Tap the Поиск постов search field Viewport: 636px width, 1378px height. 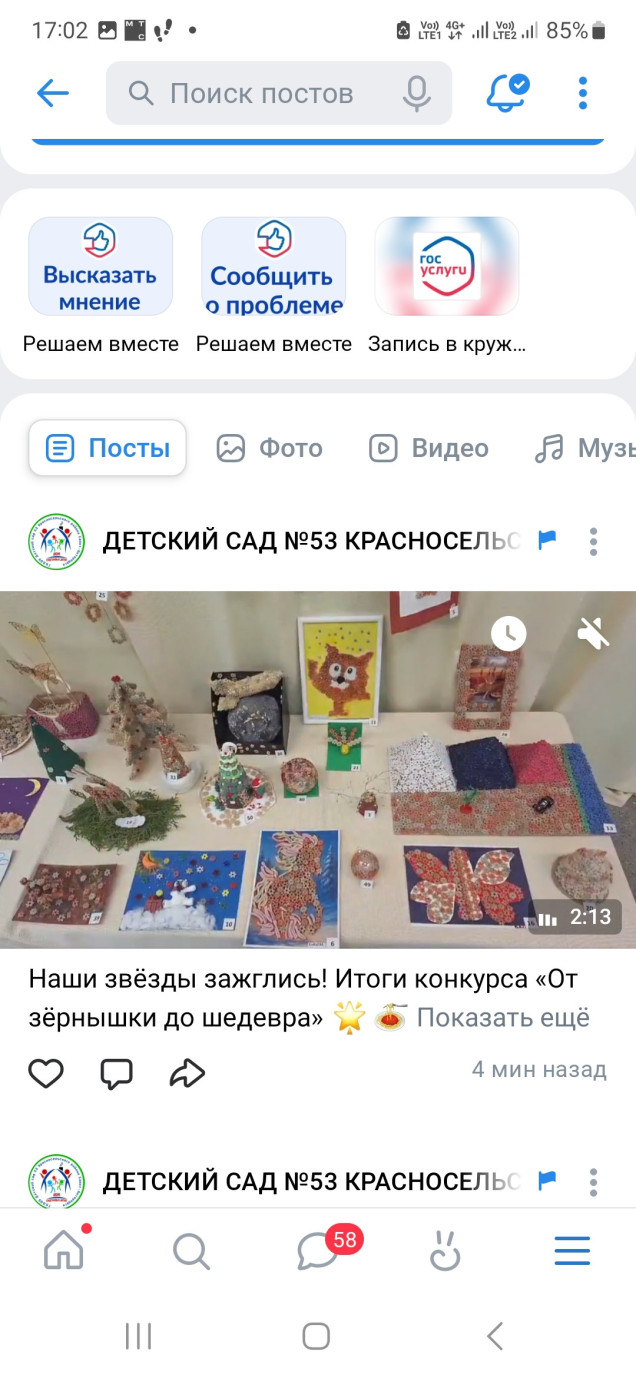point(260,94)
